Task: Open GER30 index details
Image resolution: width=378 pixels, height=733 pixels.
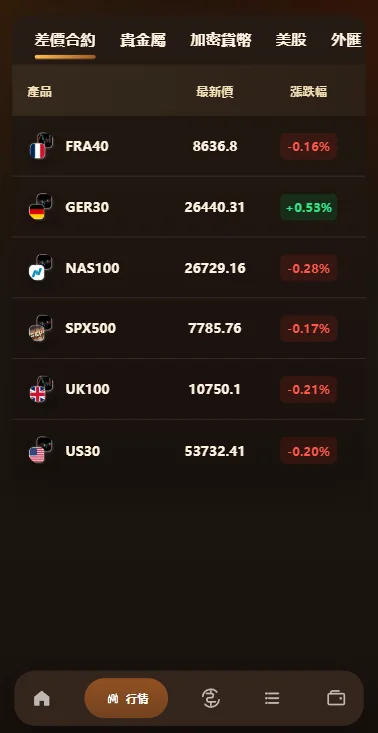Action: pos(189,207)
